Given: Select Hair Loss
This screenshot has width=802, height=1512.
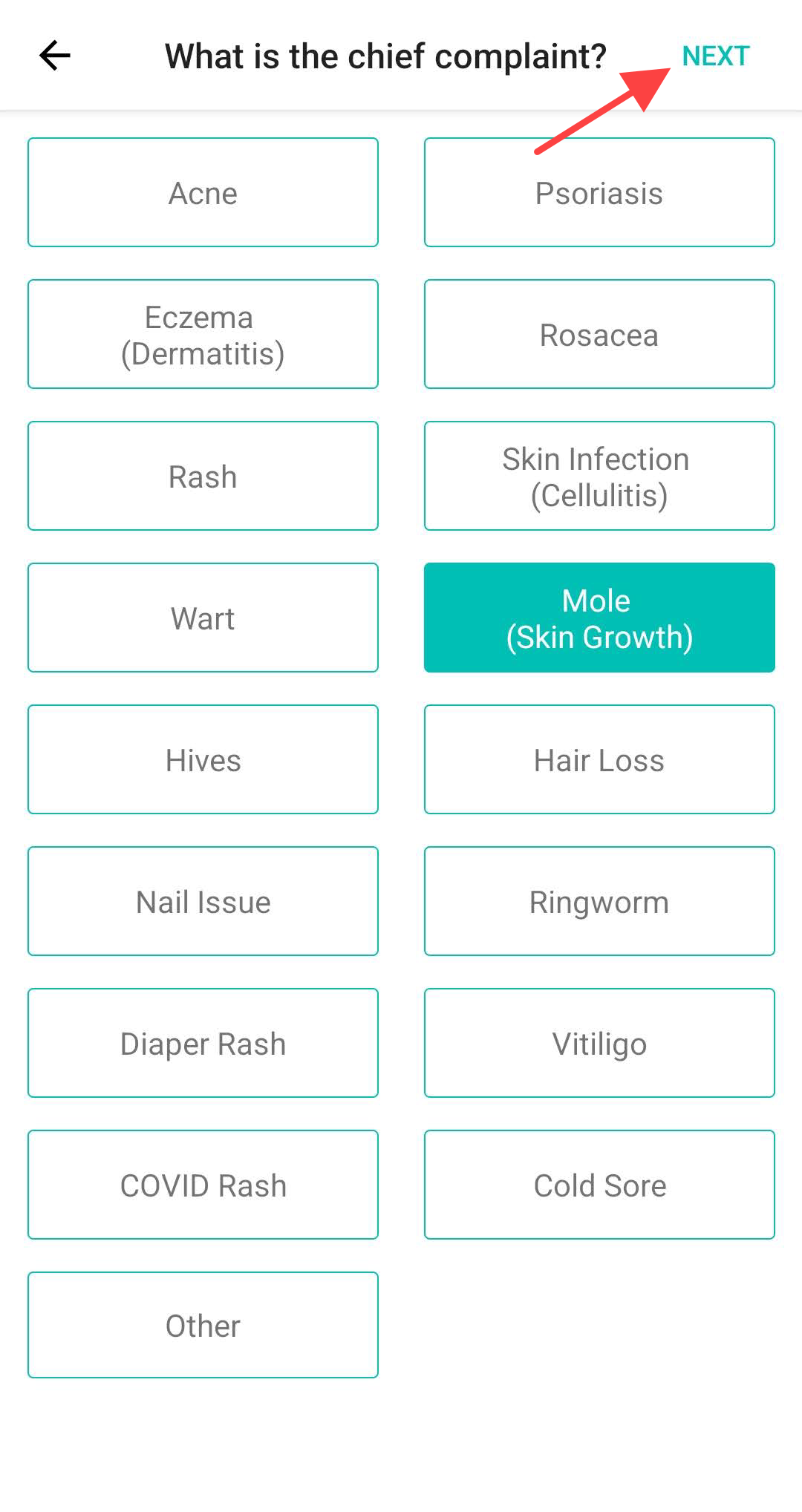Looking at the screenshot, I should coord(599,760).
